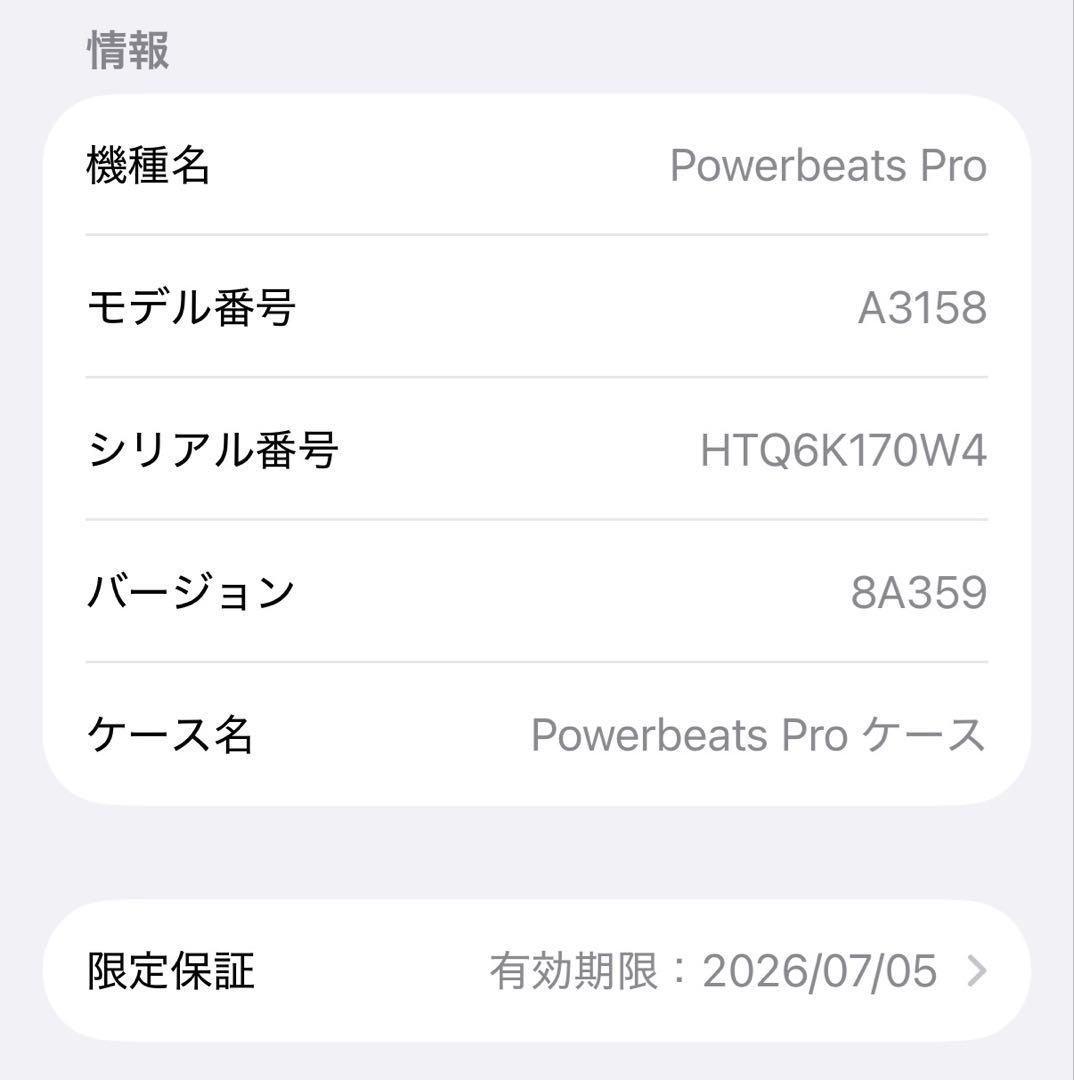Tap the バージョン row showing 8A359
This screenshot has width=1074, height=1080.
(537, 590)
